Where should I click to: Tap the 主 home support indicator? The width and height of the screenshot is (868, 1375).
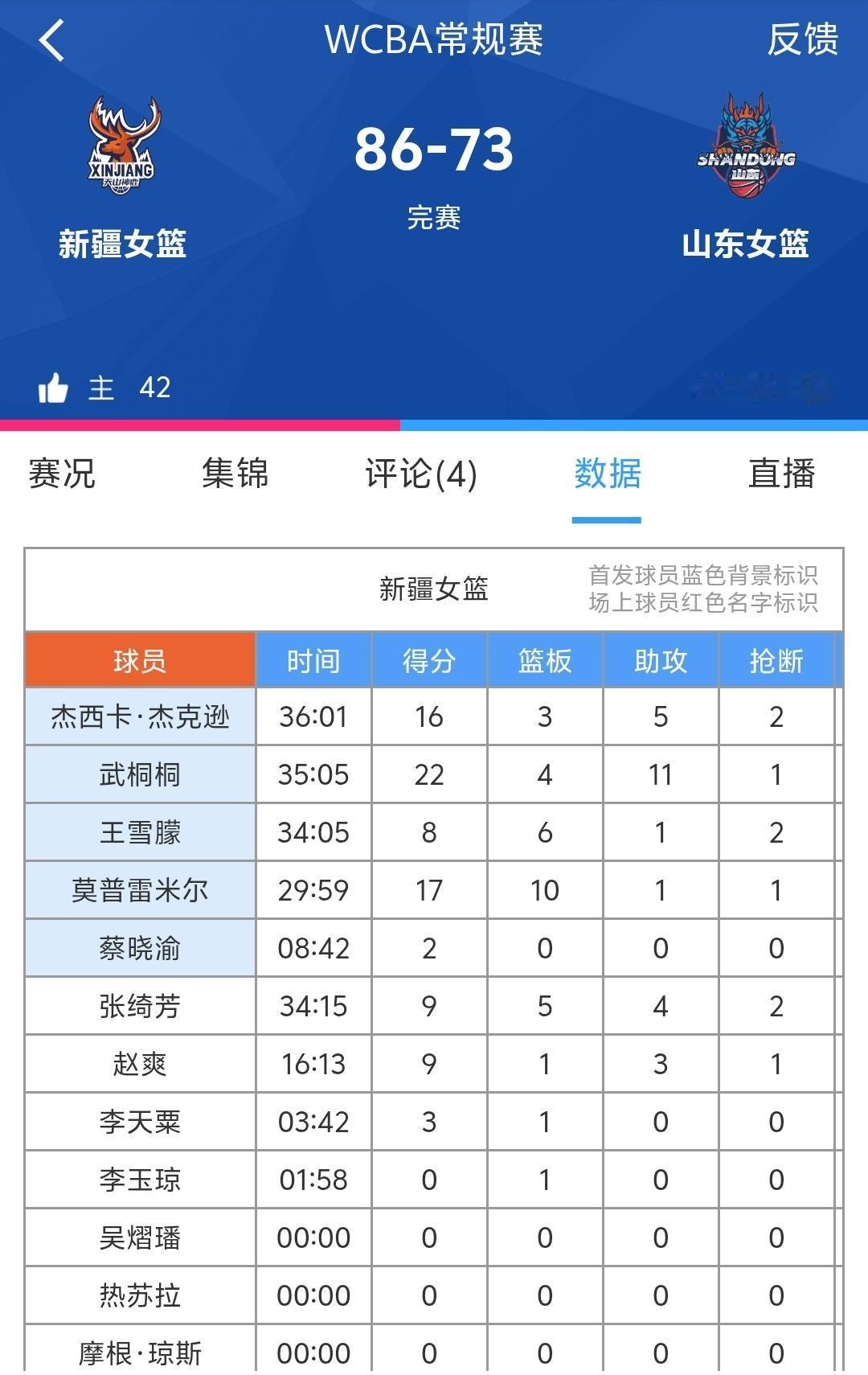pos(103,388)
